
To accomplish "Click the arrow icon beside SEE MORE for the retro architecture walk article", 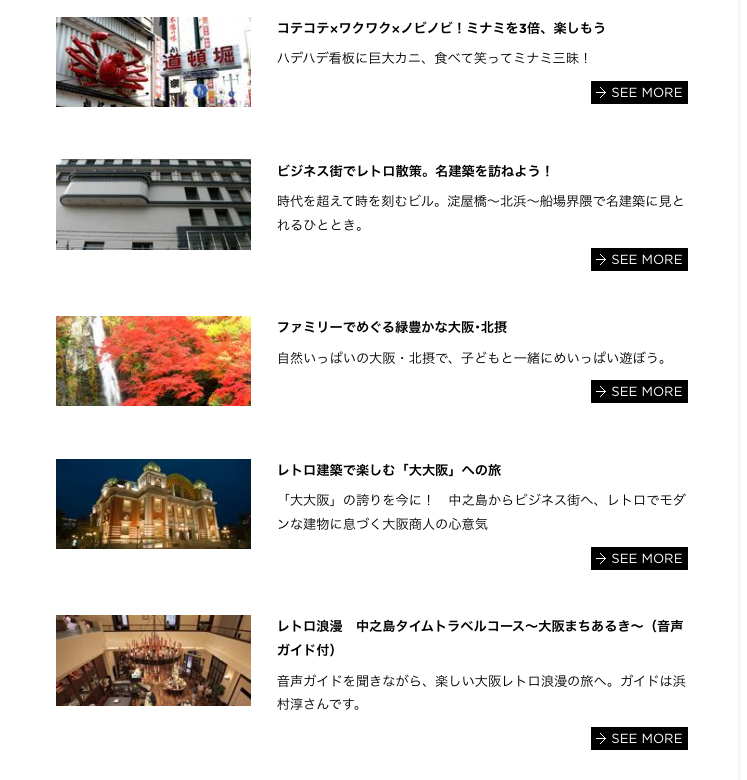I will pyautogui.click(x=600, y=259).
